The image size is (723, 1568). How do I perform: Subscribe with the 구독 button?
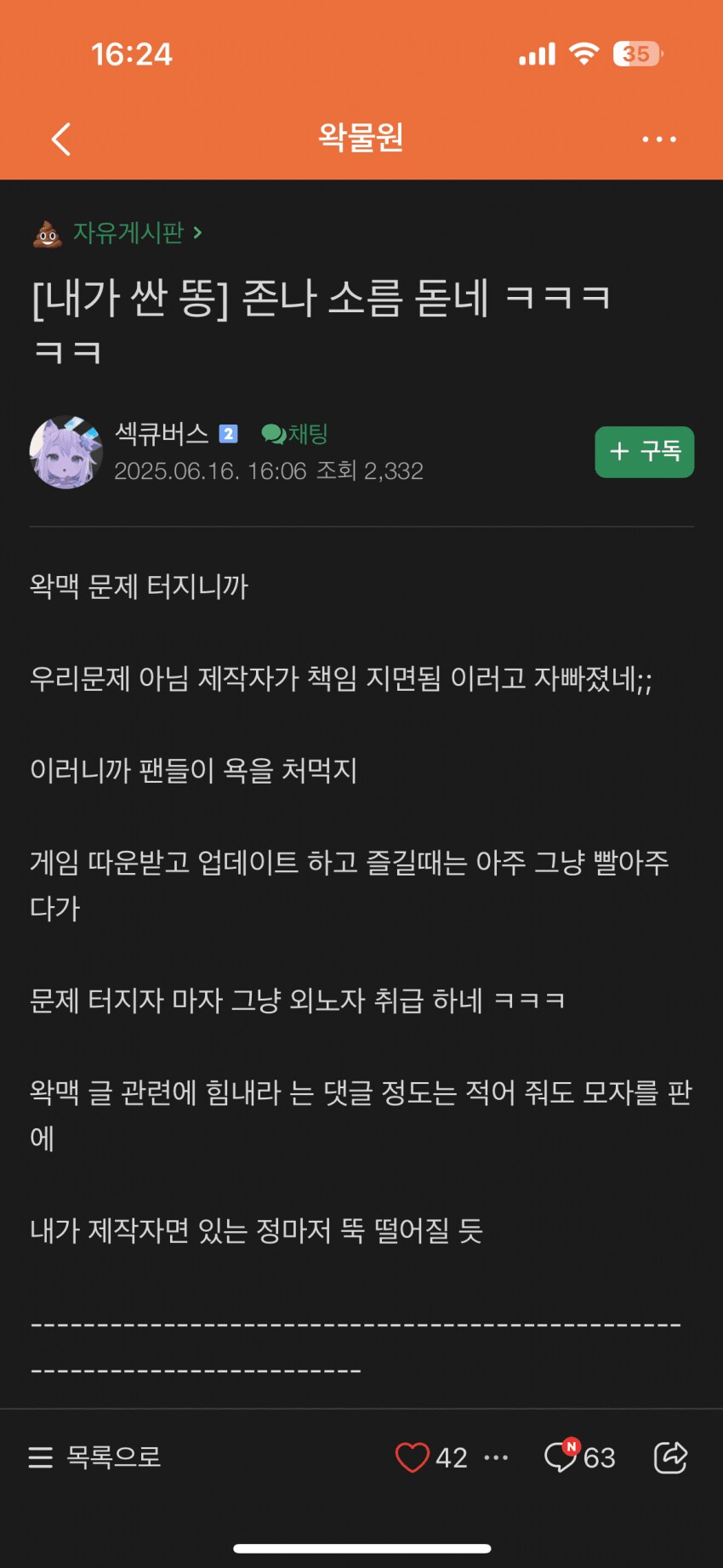[x=644, y=452]
